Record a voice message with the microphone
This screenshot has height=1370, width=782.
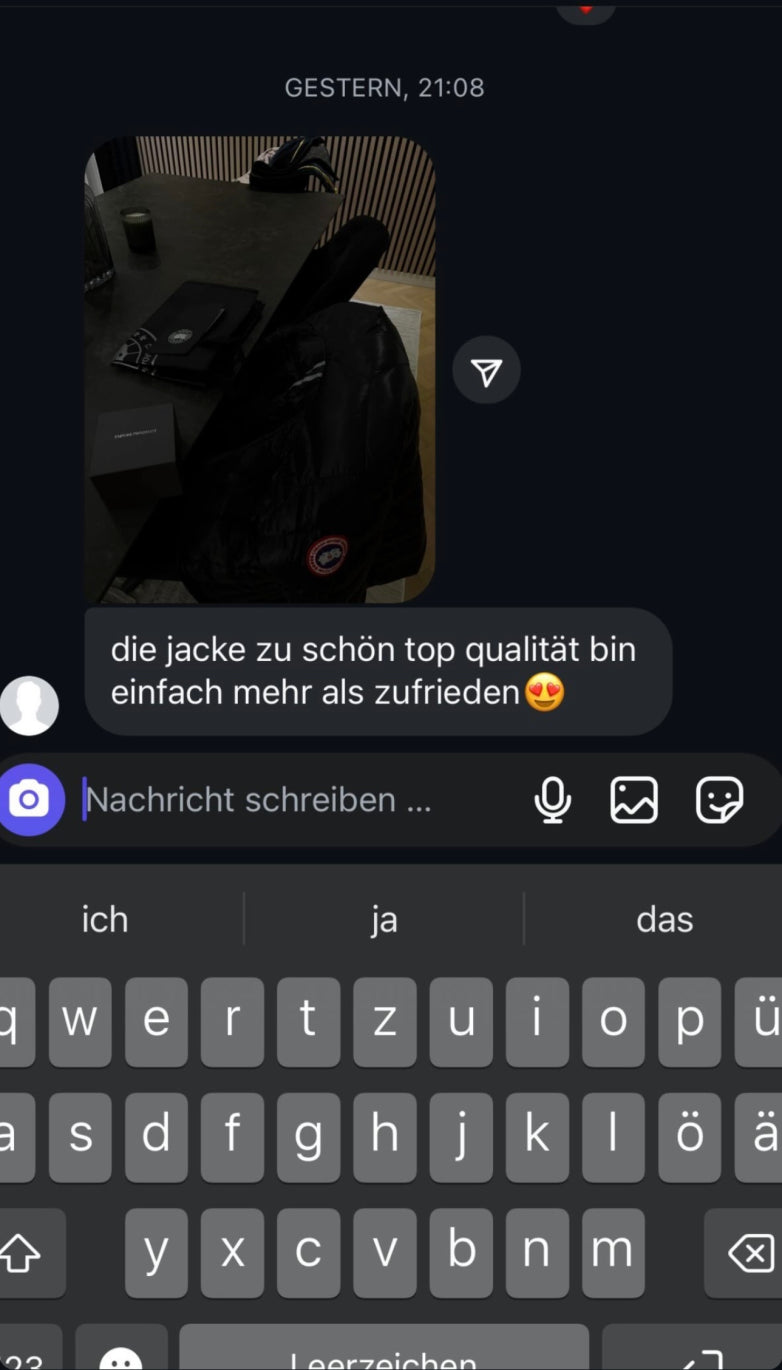552,800
